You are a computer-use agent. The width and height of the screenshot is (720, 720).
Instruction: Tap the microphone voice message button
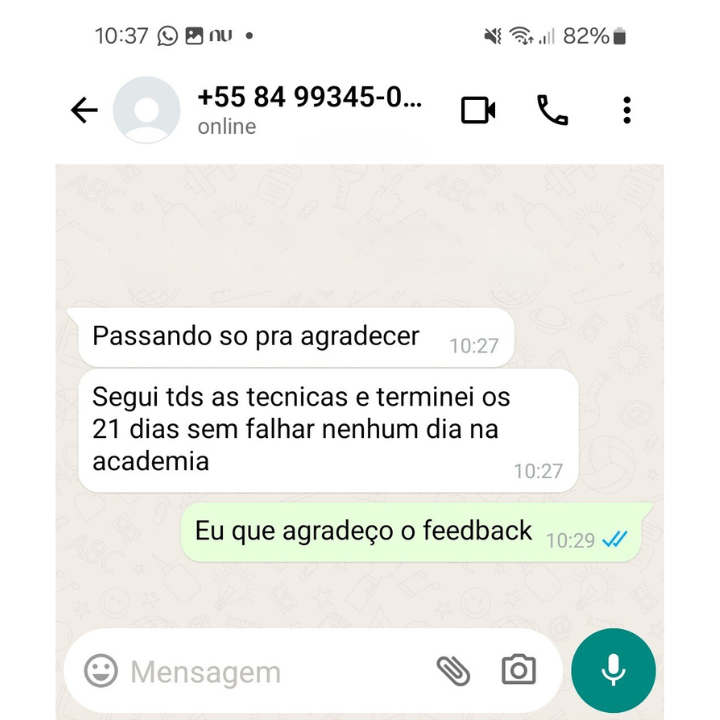tap(613, 670)
